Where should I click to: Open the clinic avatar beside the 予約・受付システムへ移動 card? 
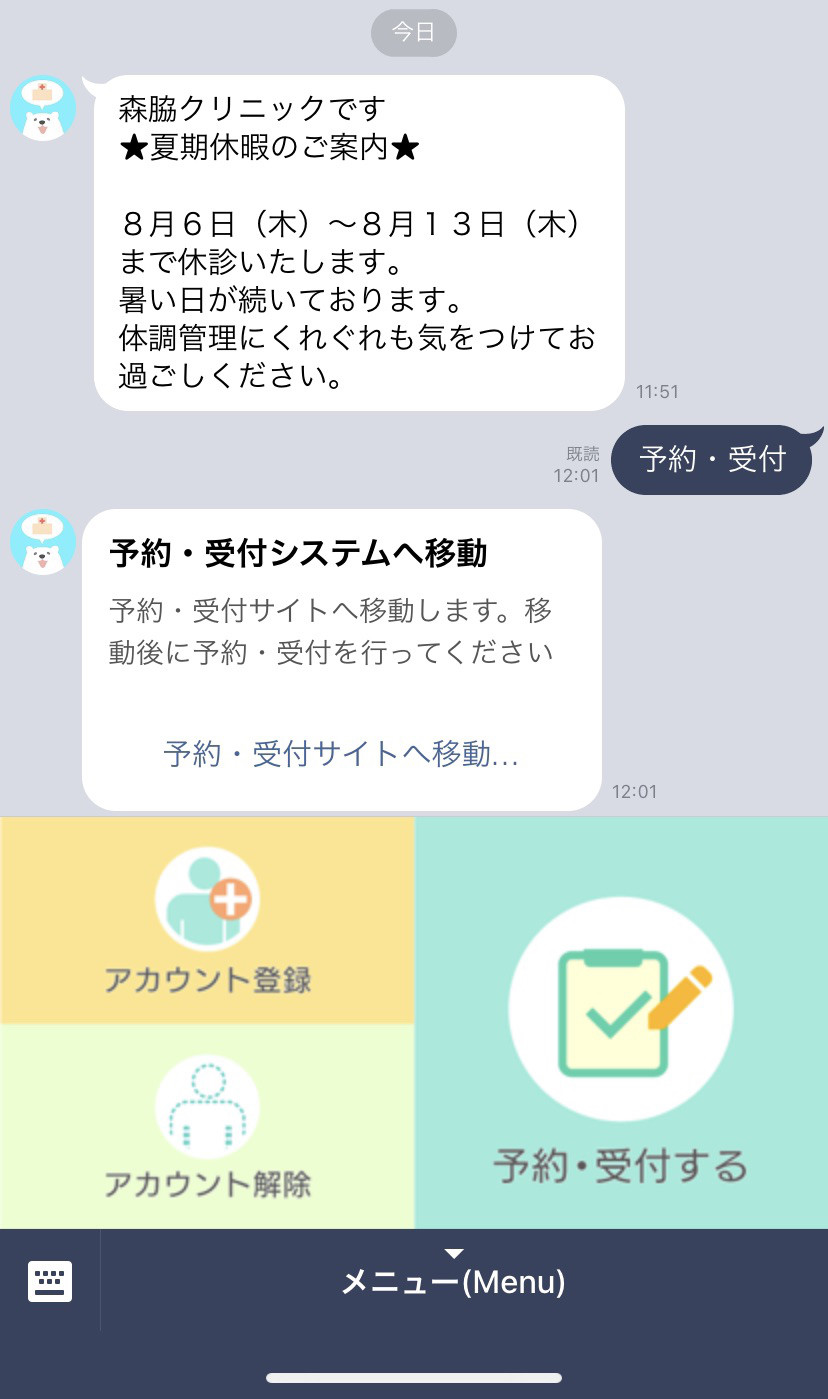(43, 542)
